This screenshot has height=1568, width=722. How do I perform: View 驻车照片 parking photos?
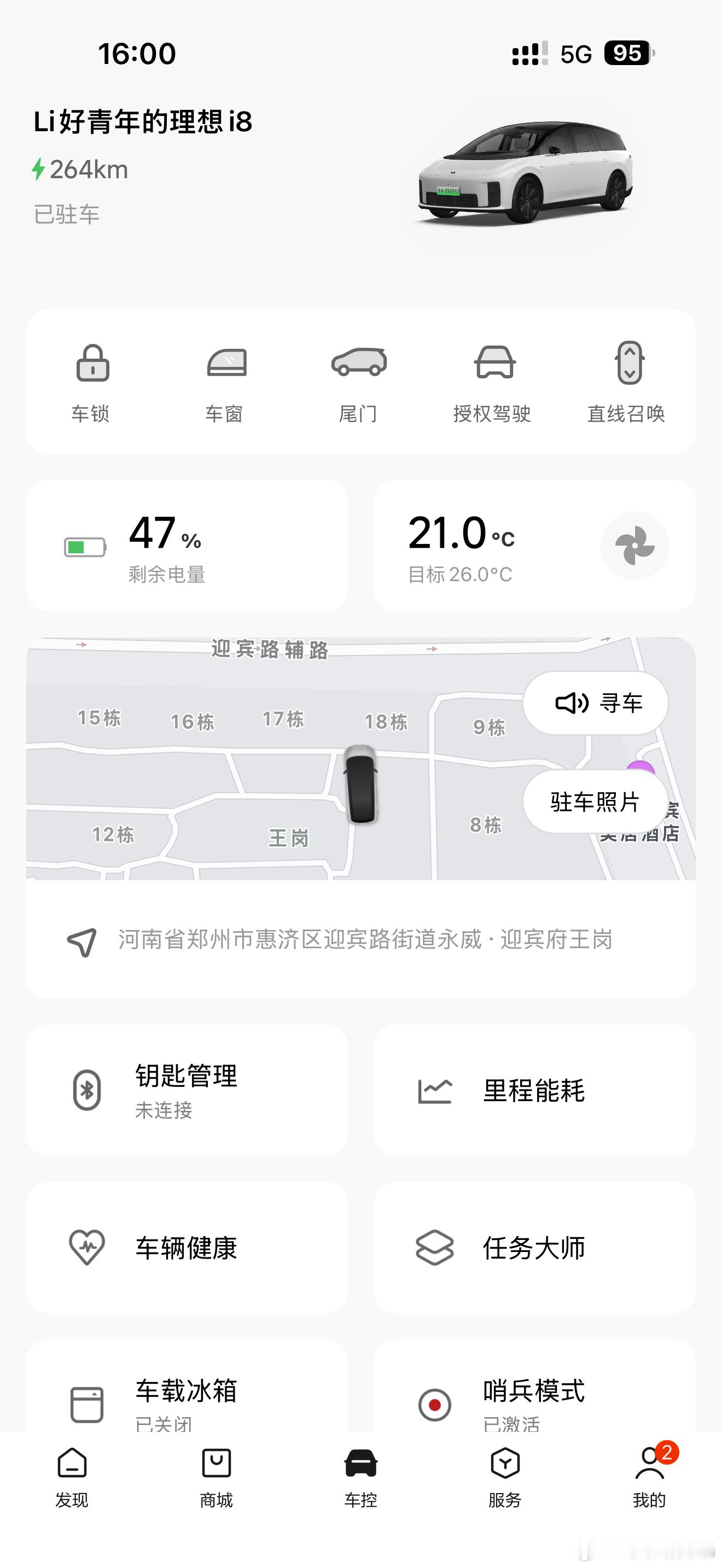click(x=595, y=801)
